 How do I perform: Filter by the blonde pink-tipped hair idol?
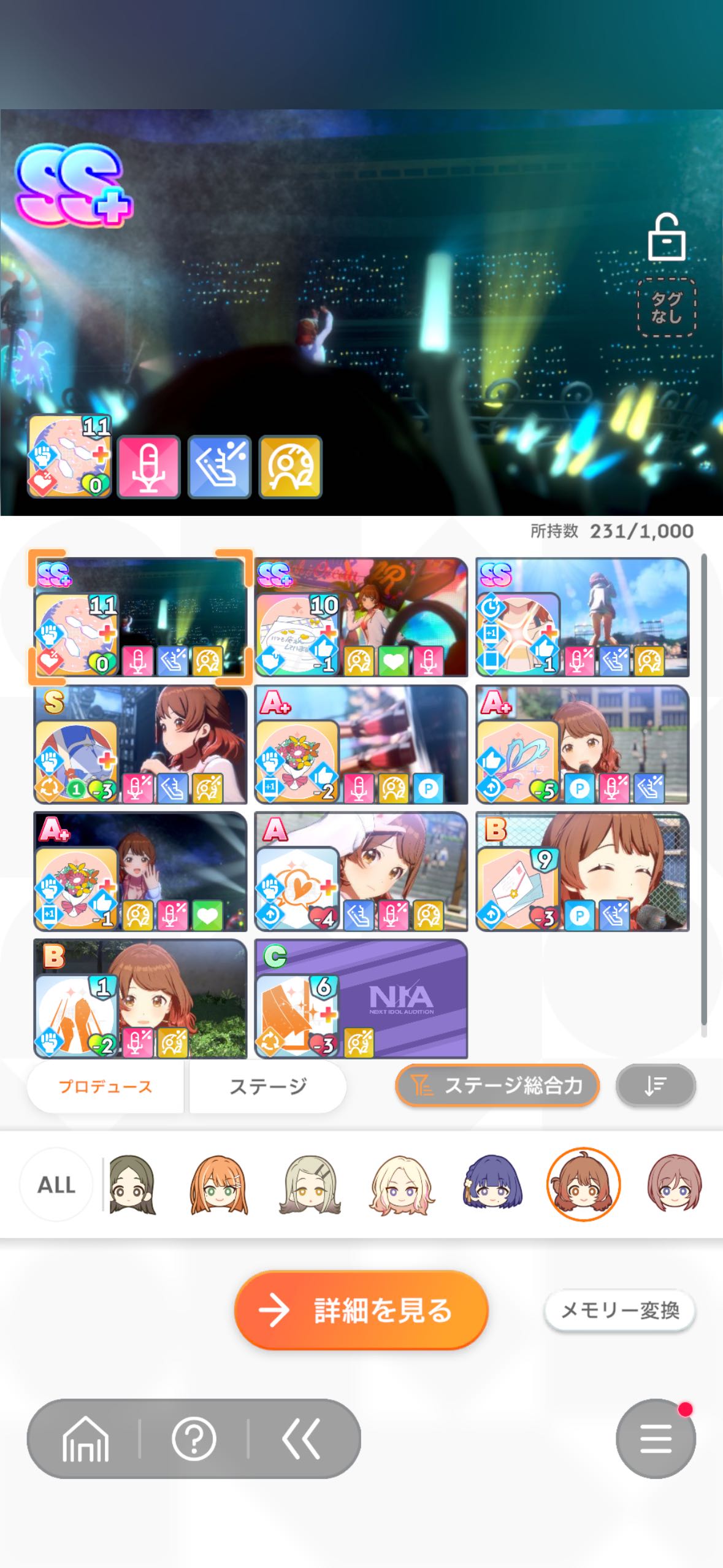click(x=401, y=1185)
